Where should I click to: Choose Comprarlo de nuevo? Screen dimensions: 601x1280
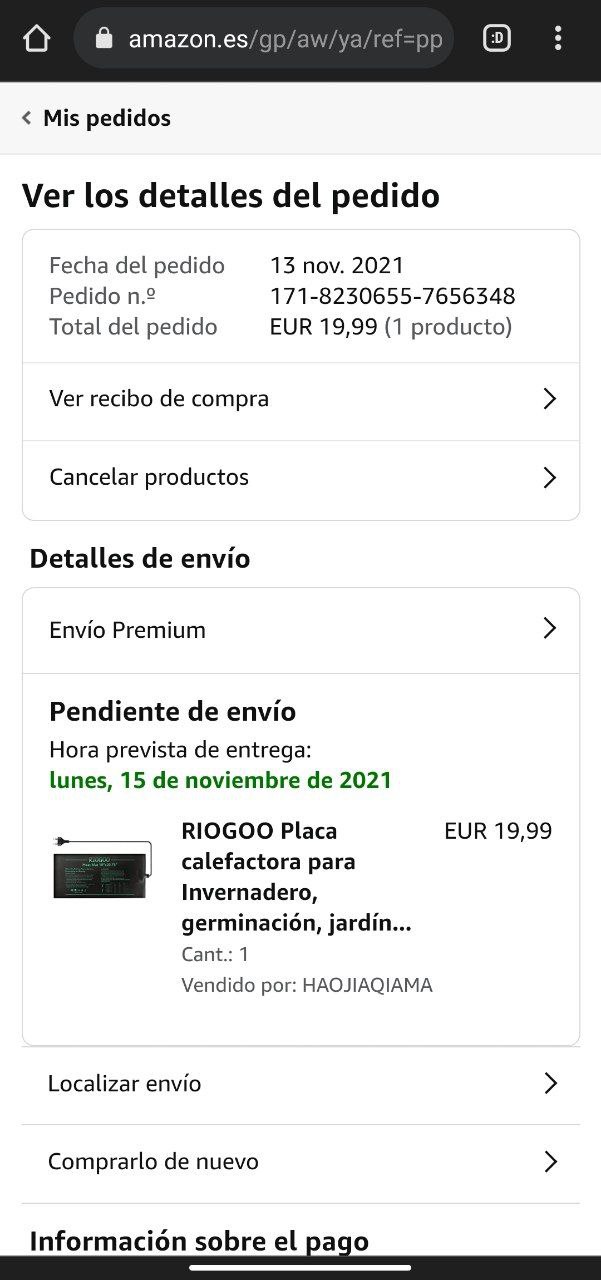coord(300,1162)
